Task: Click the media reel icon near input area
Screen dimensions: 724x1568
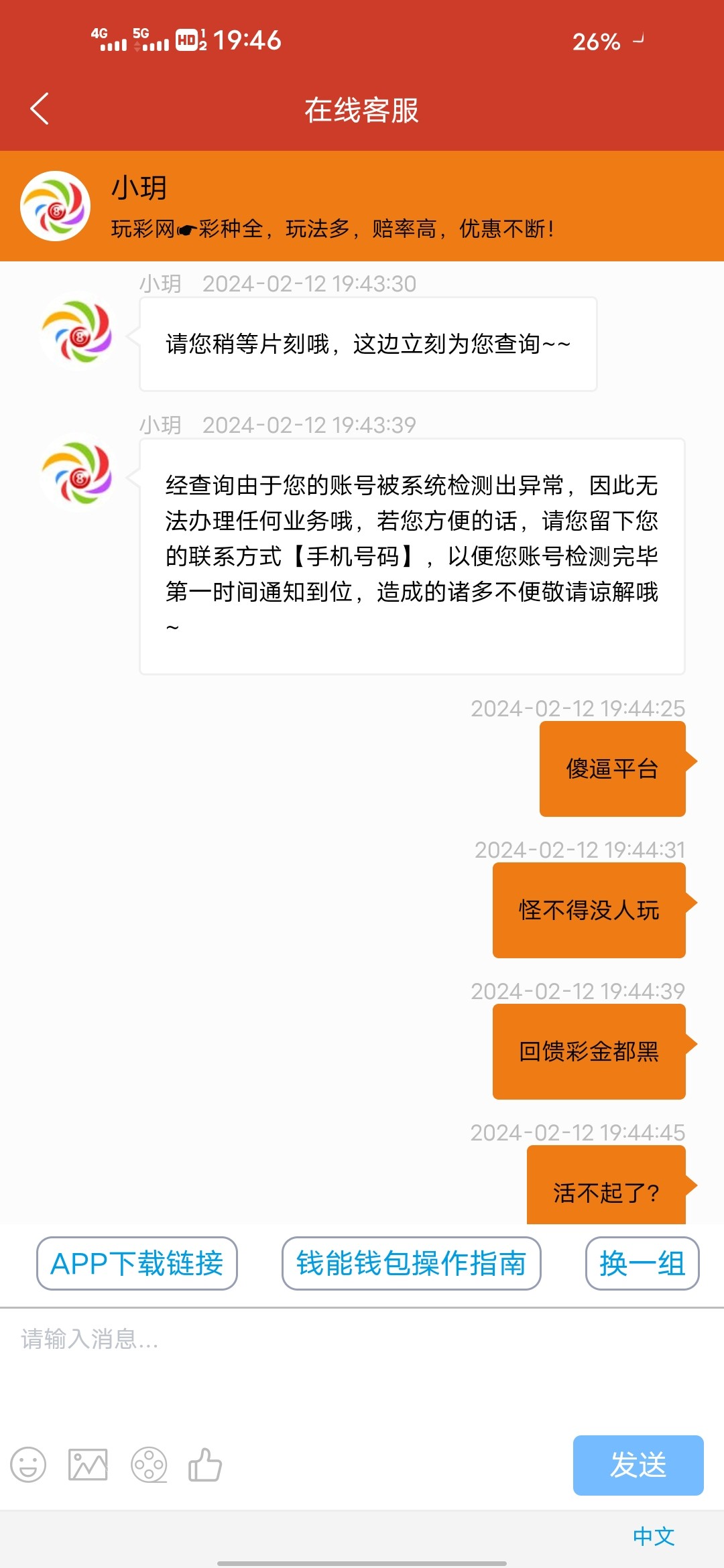Action: (149, 1465)
